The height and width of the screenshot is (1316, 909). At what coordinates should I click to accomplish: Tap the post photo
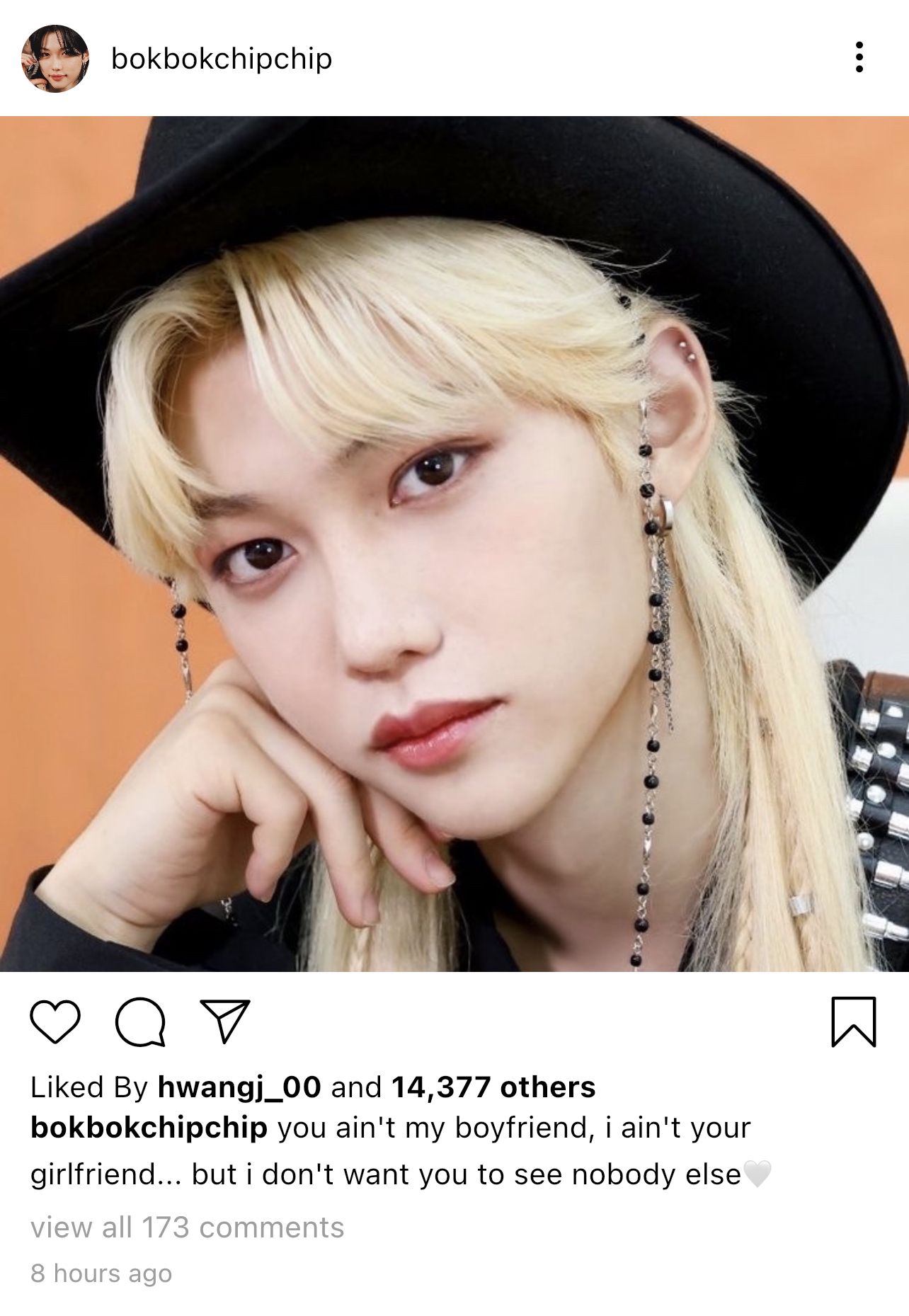pos(455,544)
